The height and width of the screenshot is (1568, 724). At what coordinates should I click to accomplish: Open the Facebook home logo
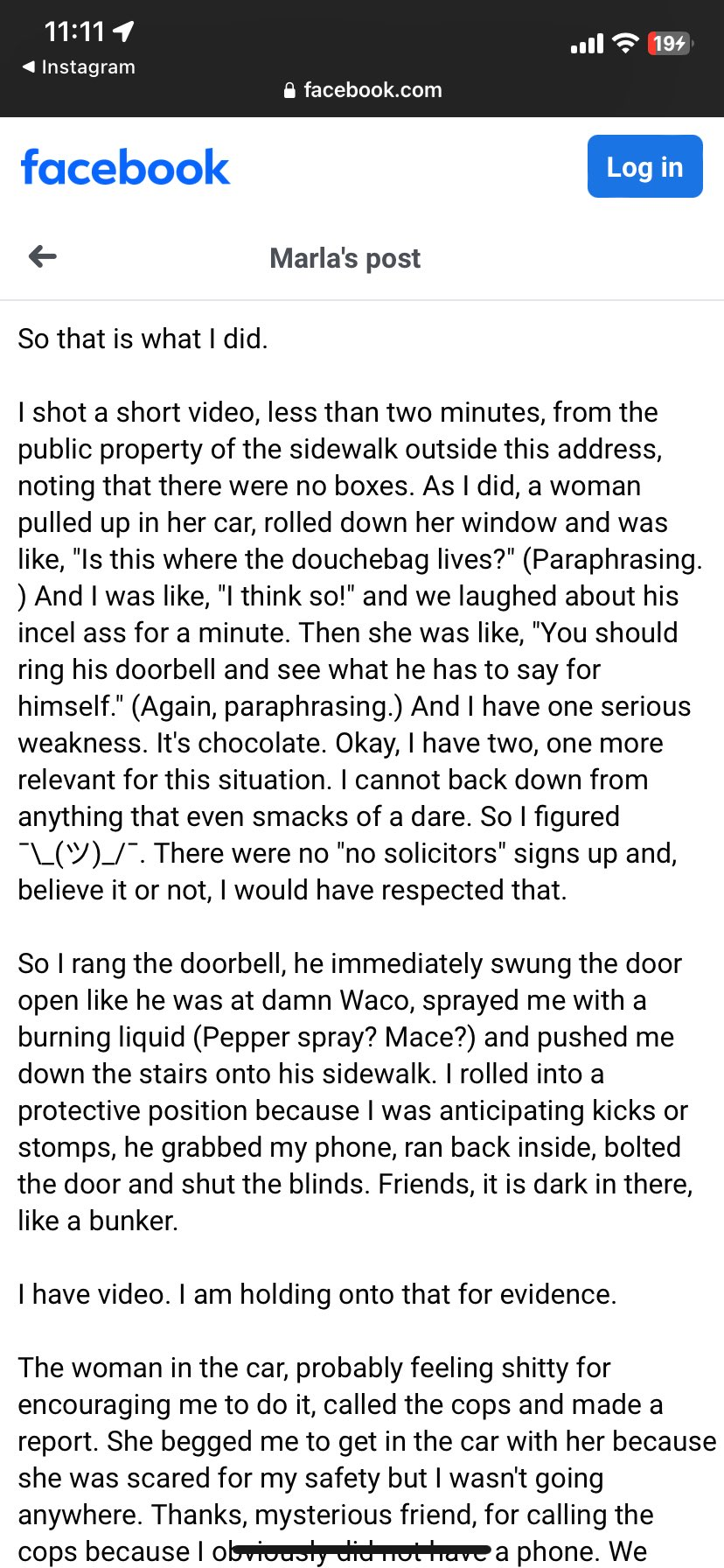coord(125,167)
